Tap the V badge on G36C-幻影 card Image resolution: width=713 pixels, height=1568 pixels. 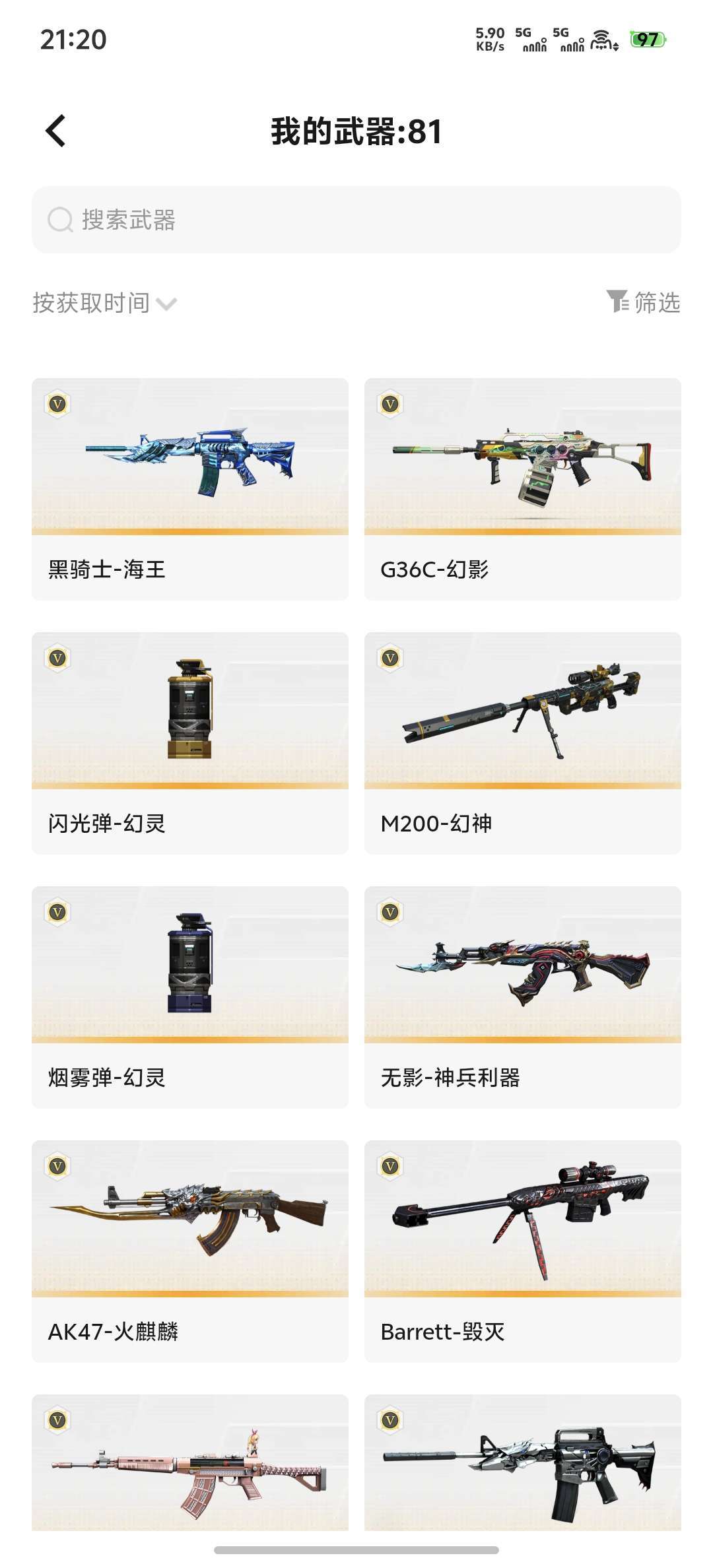[391, 403]
